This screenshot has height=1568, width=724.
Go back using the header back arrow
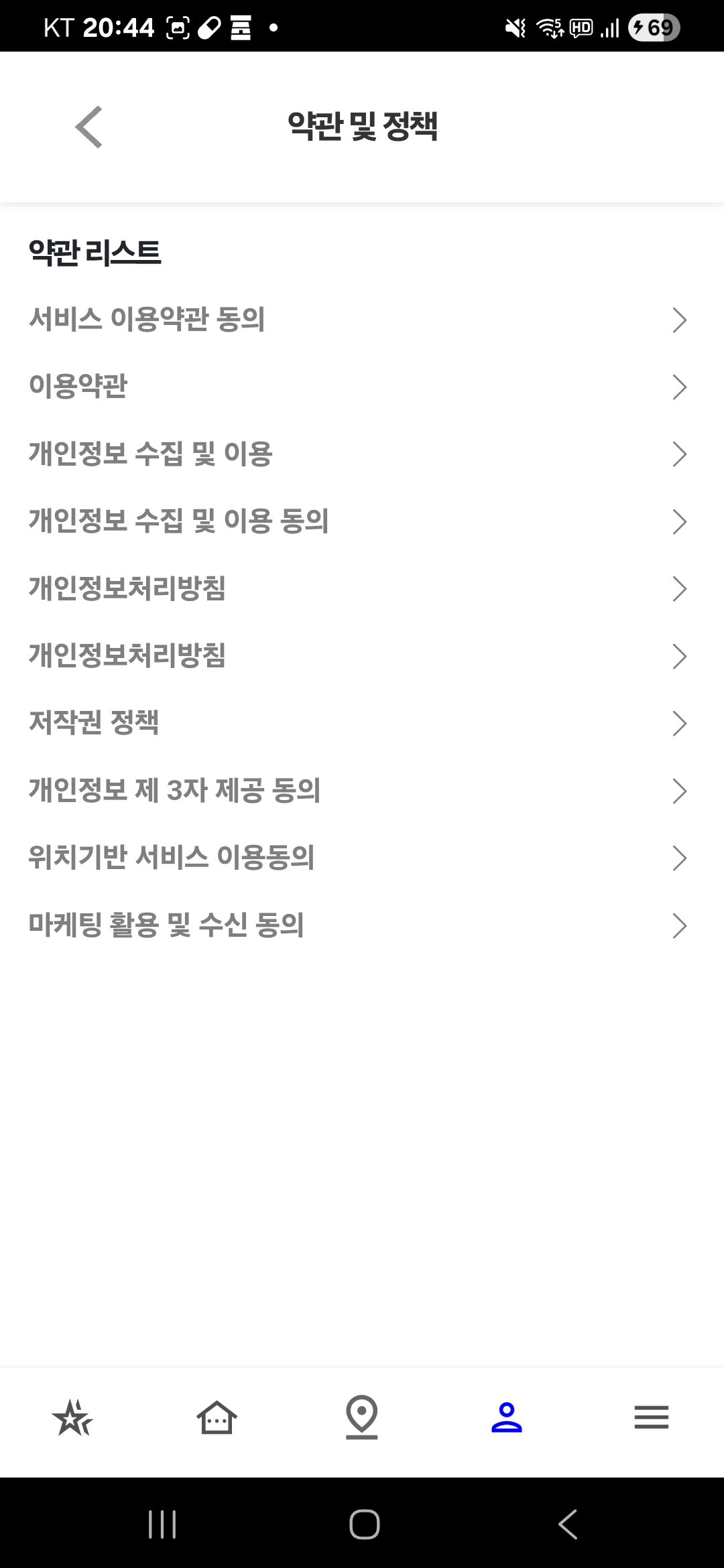(x=88, y=127)
